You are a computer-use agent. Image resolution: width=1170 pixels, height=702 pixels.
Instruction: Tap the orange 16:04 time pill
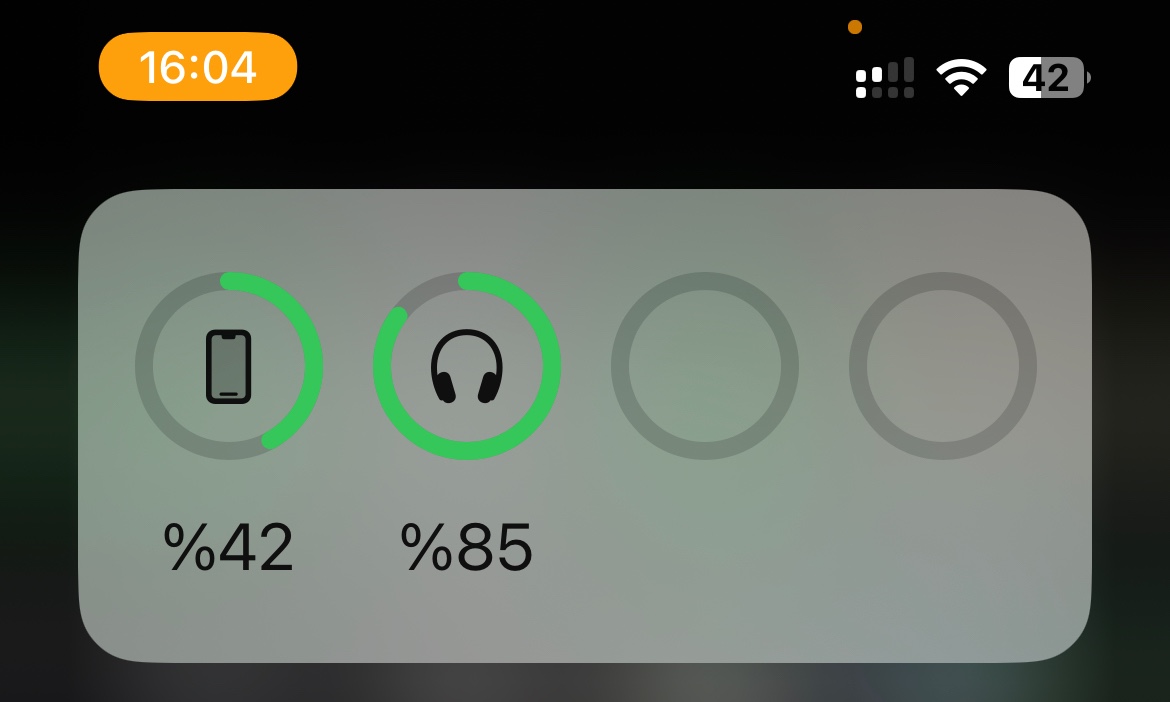click(x=198, y=67)
